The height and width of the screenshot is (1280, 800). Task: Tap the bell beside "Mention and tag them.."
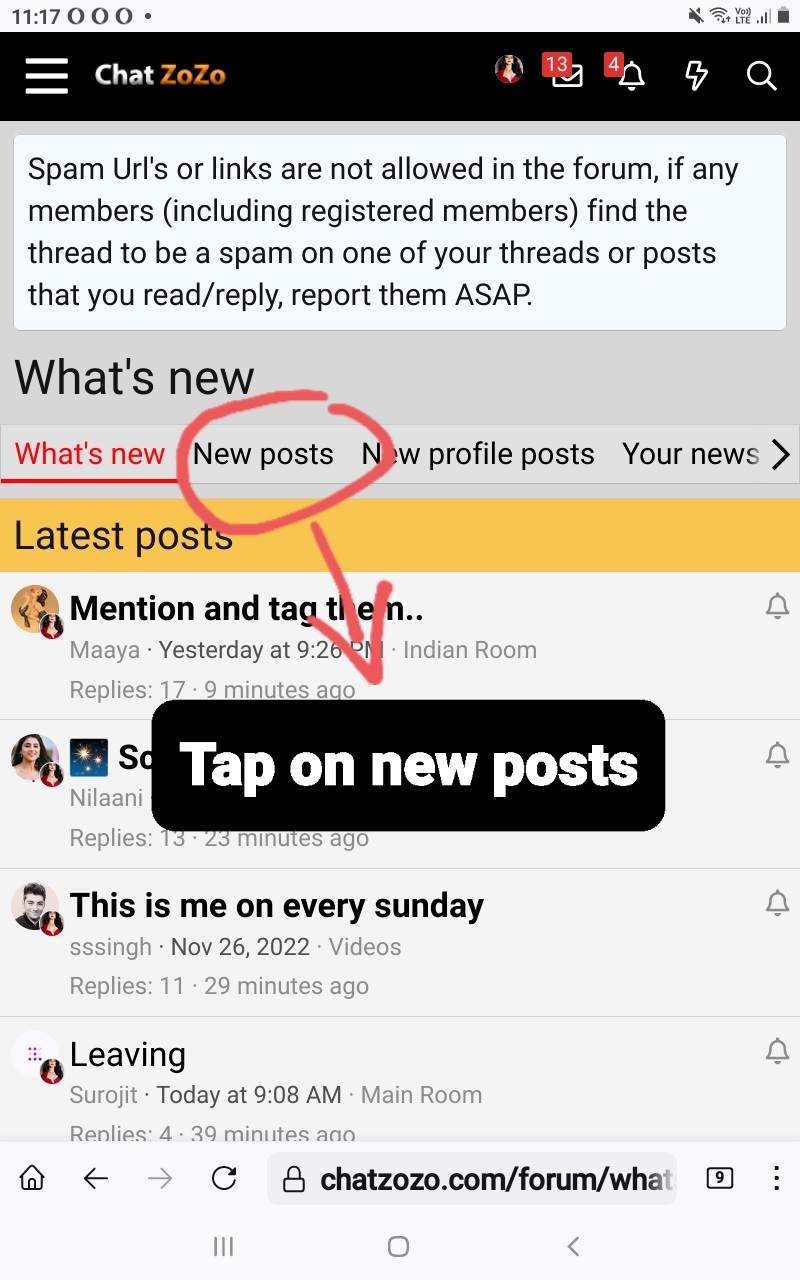coord(777,606)
